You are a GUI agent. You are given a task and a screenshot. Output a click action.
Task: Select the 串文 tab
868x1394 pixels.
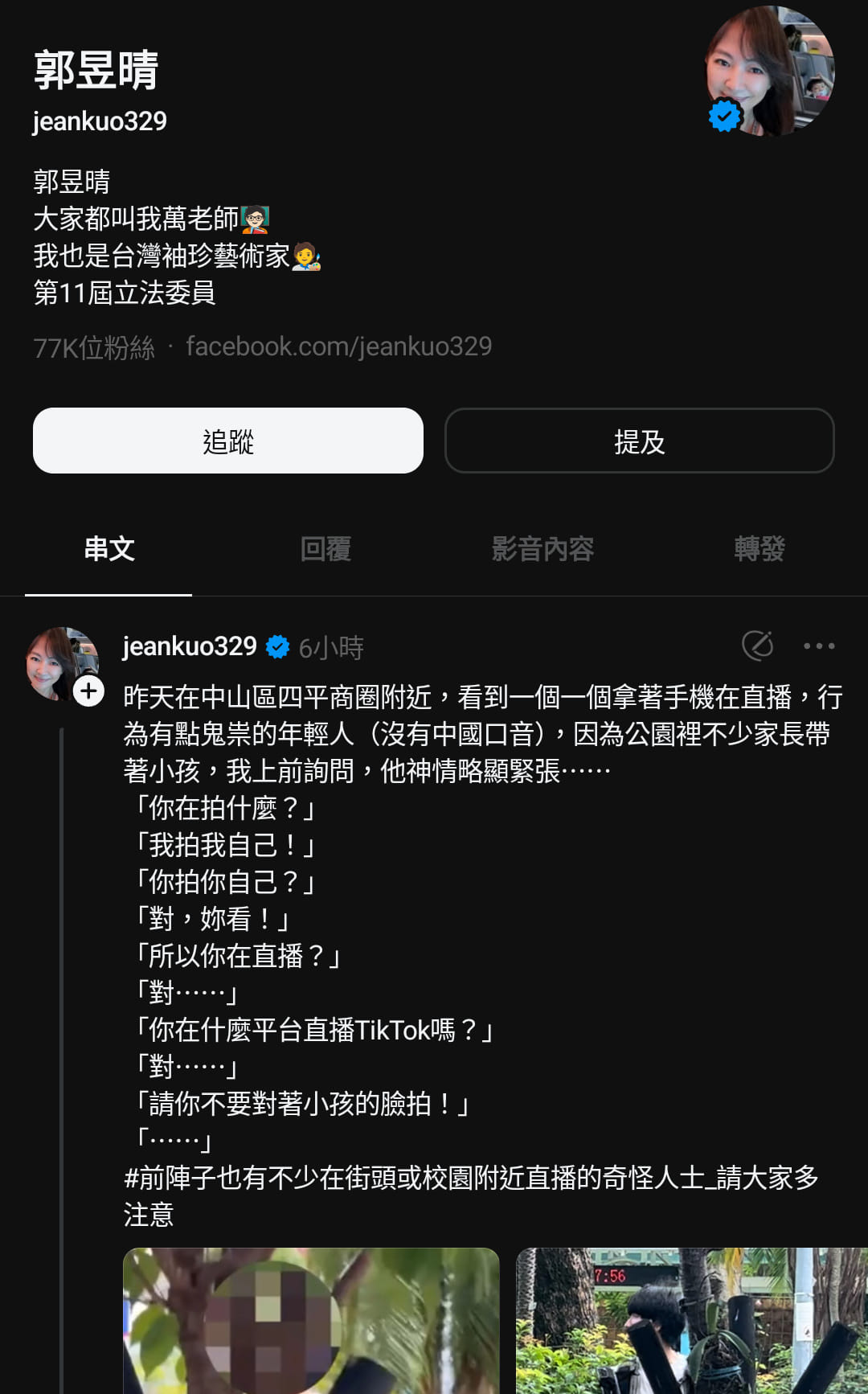108,549
